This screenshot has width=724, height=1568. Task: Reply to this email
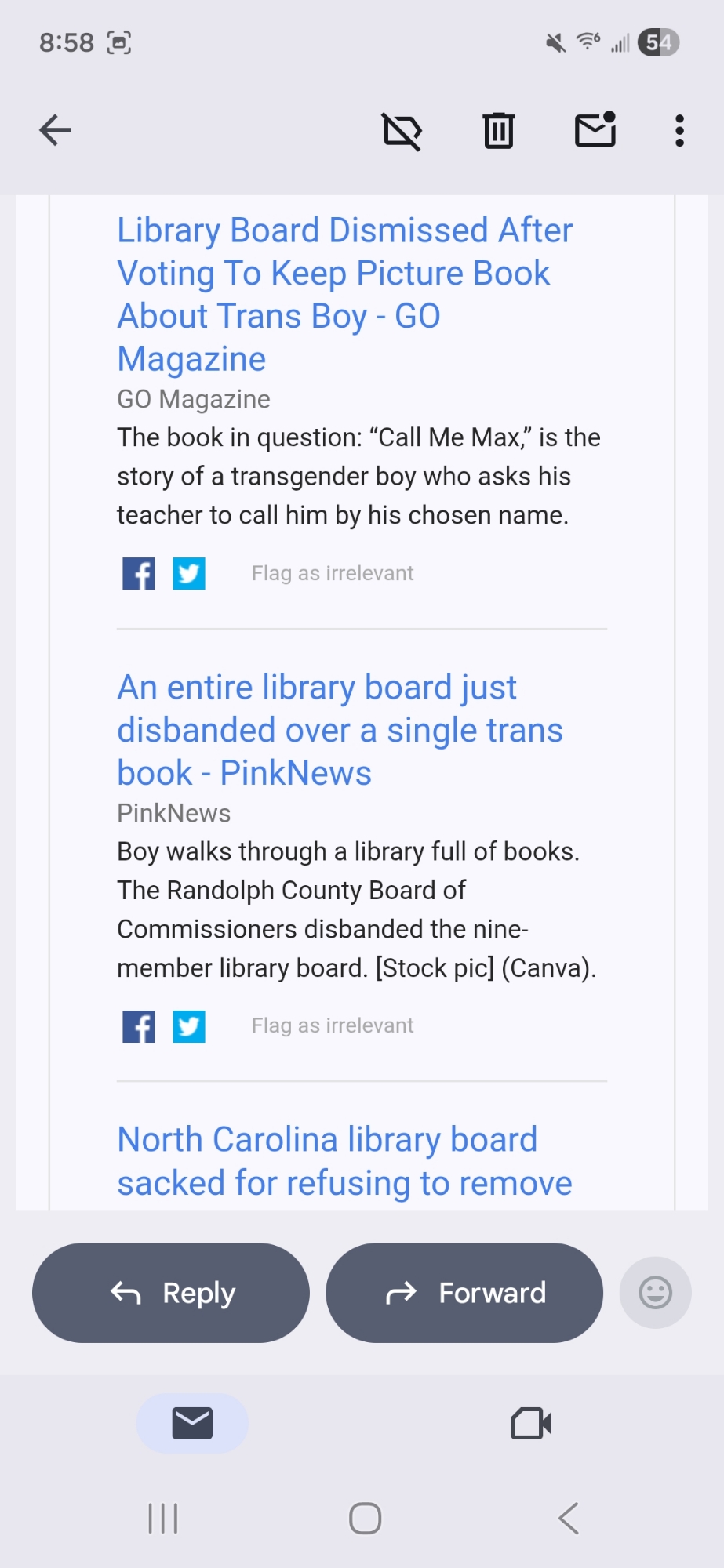(171, 1292)
